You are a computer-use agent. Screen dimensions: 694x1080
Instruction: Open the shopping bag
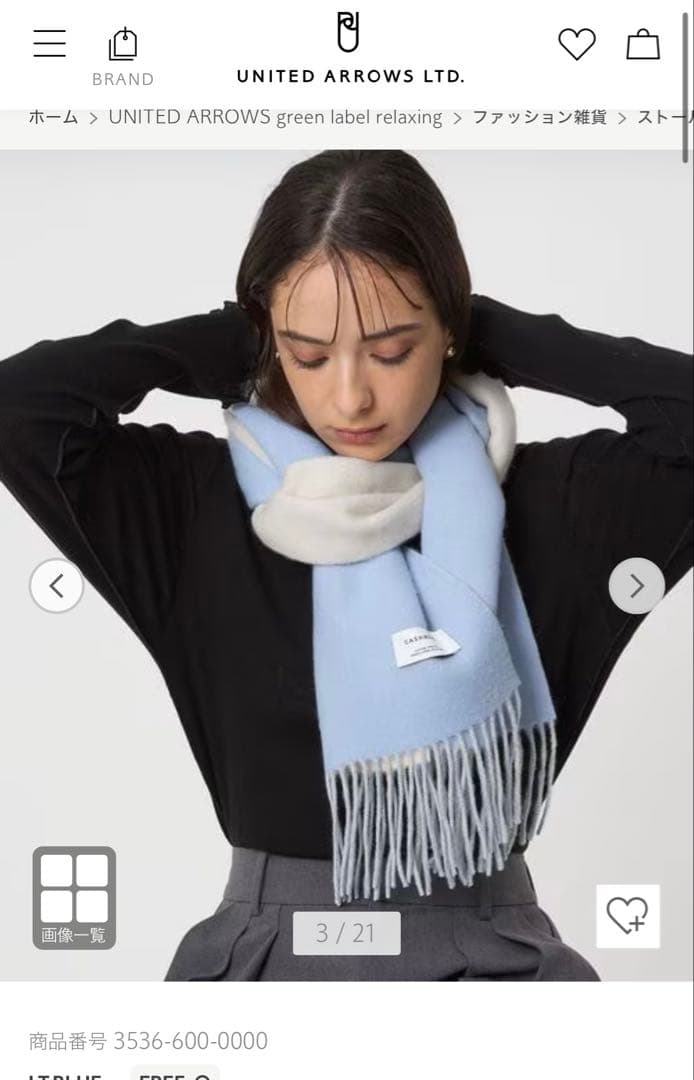click(x=643, y=44)
